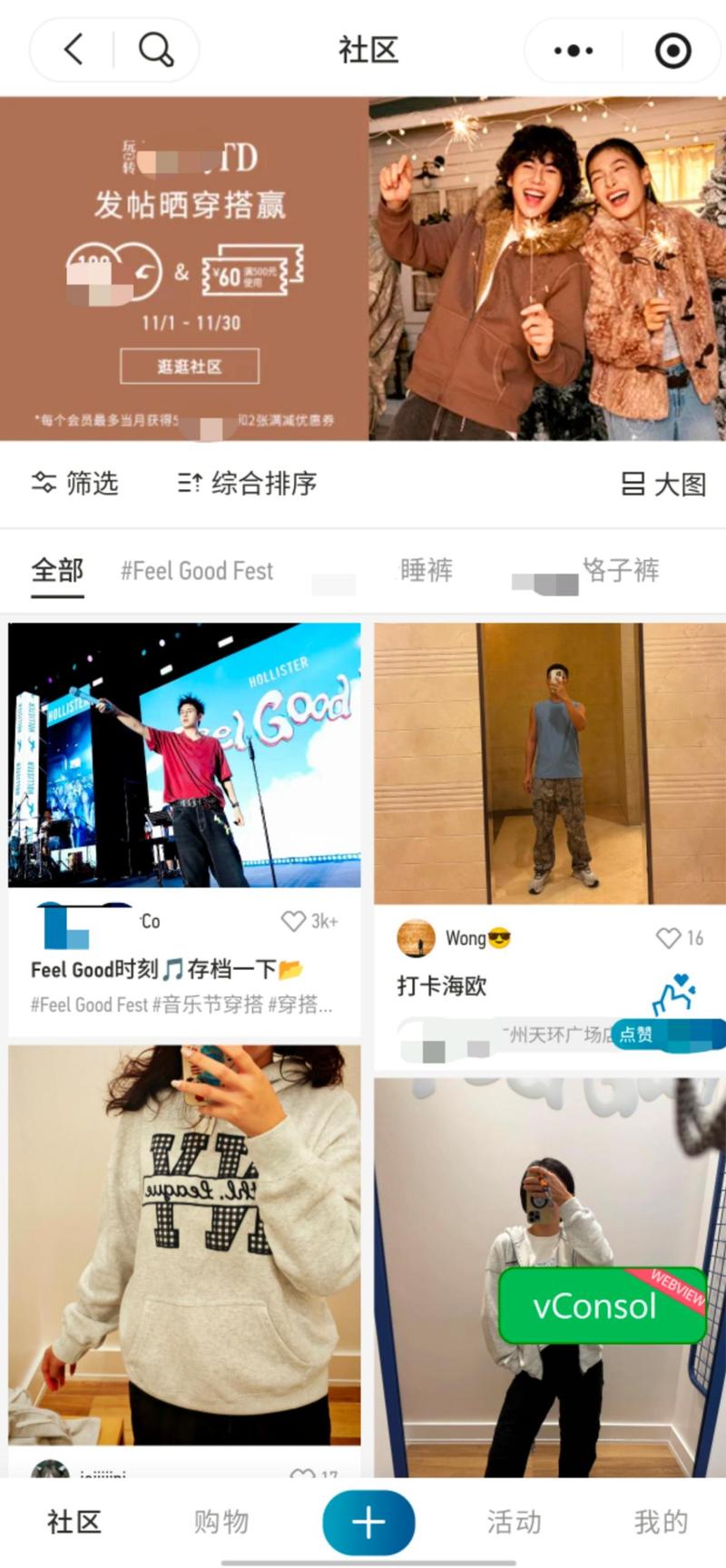Image resolution: width=726 pixels, height=1568 pixels.
Task: Create a new post with plus button
Action: (368, 1522)
